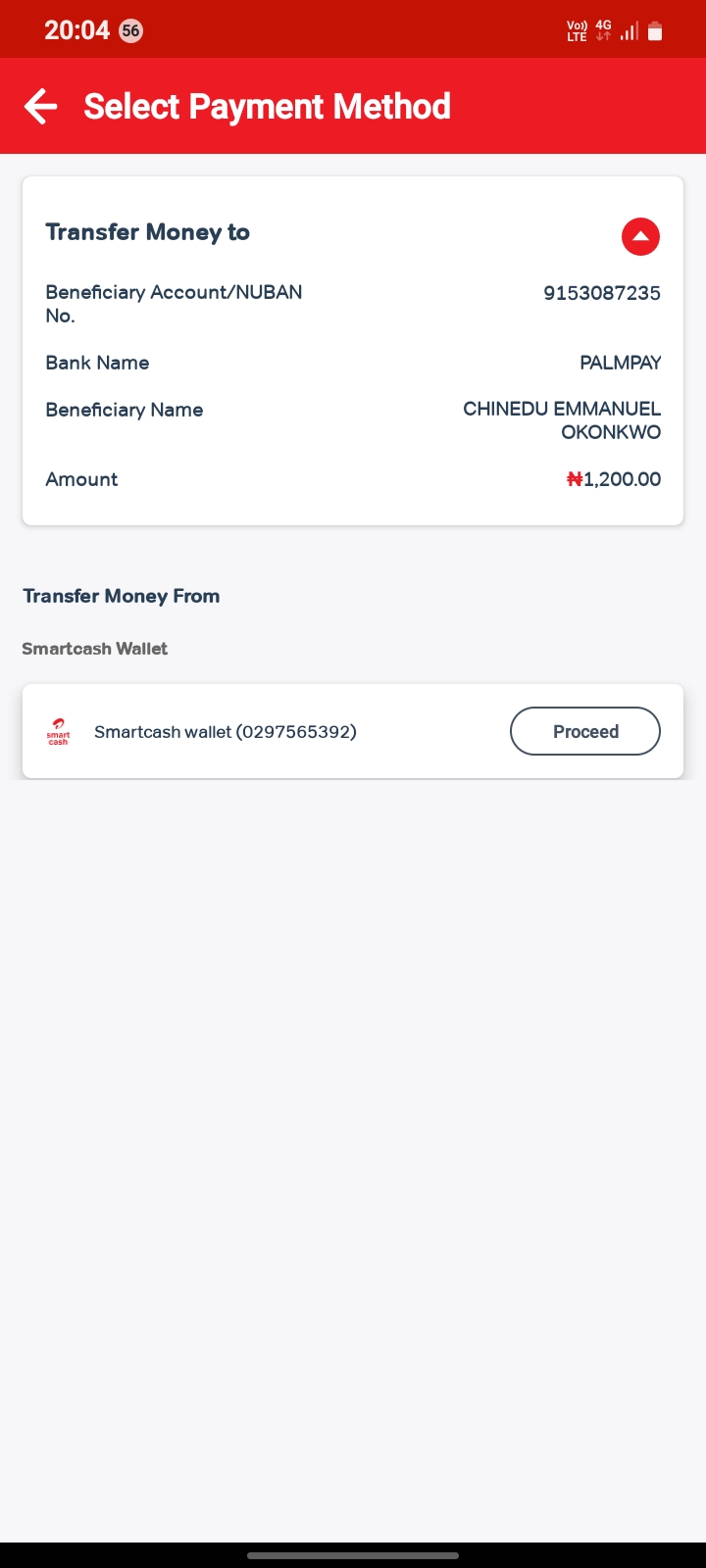706x1568 pixels.
Task: Go back from Select Payment Method
Action: pos(40,106)
